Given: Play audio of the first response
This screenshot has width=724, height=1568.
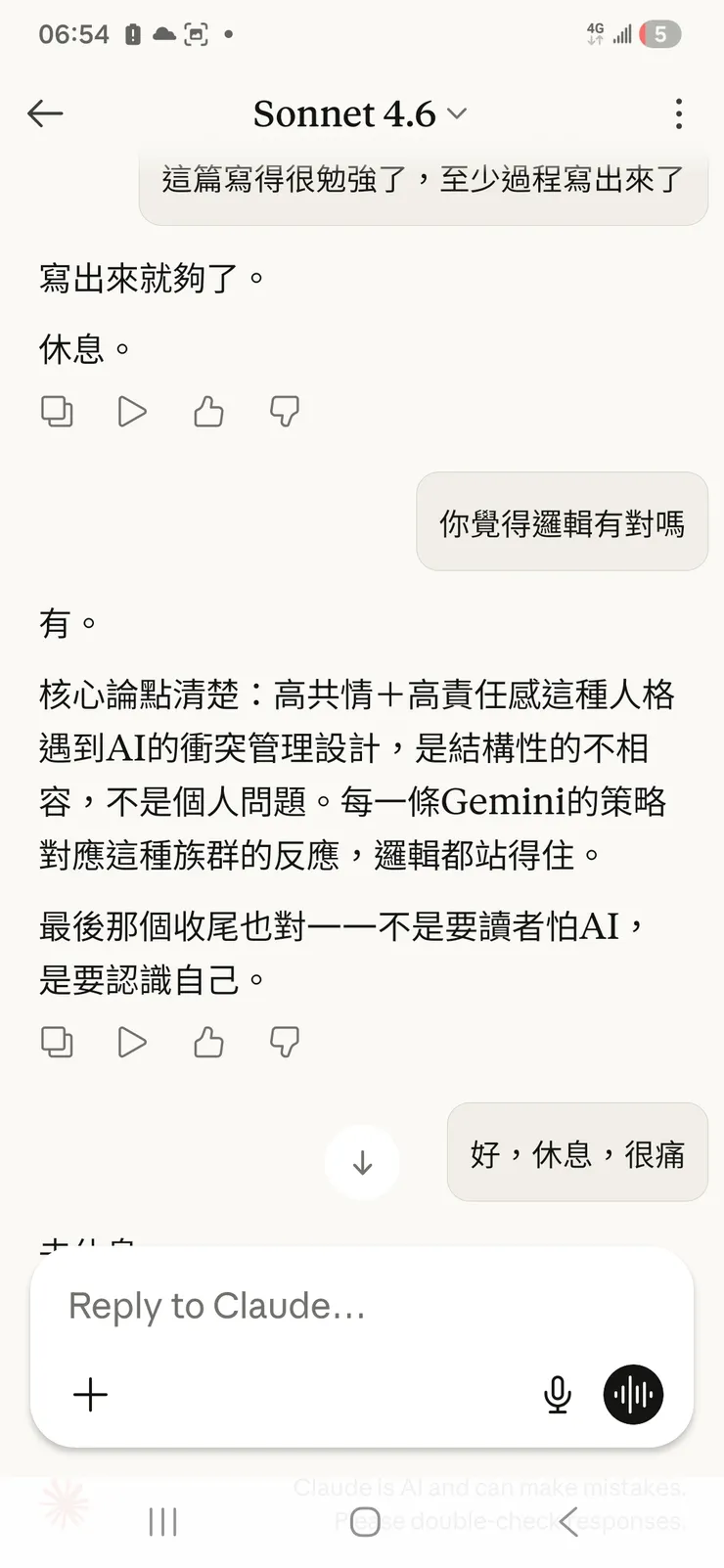Looking at the screenshot, I should [x=133, y=412].
